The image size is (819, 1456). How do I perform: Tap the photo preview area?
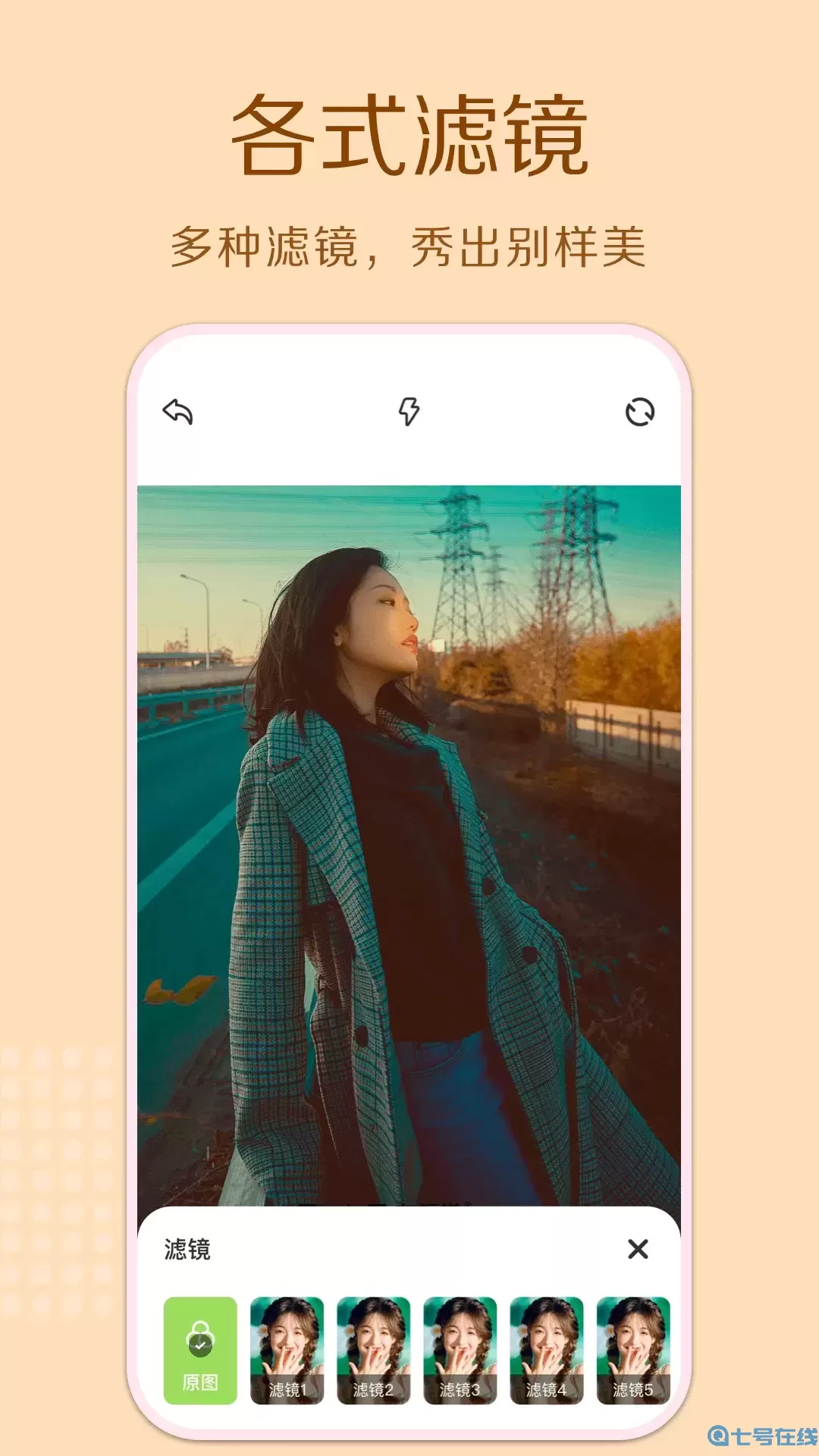point(409,834)
